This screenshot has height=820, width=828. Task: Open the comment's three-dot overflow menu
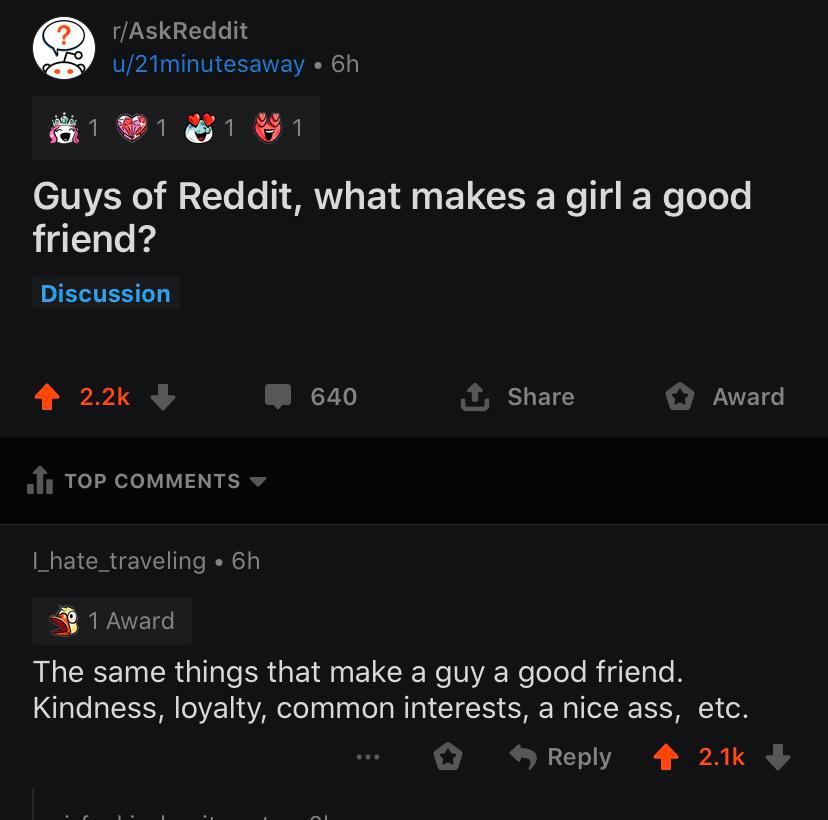tap(368, 758)
